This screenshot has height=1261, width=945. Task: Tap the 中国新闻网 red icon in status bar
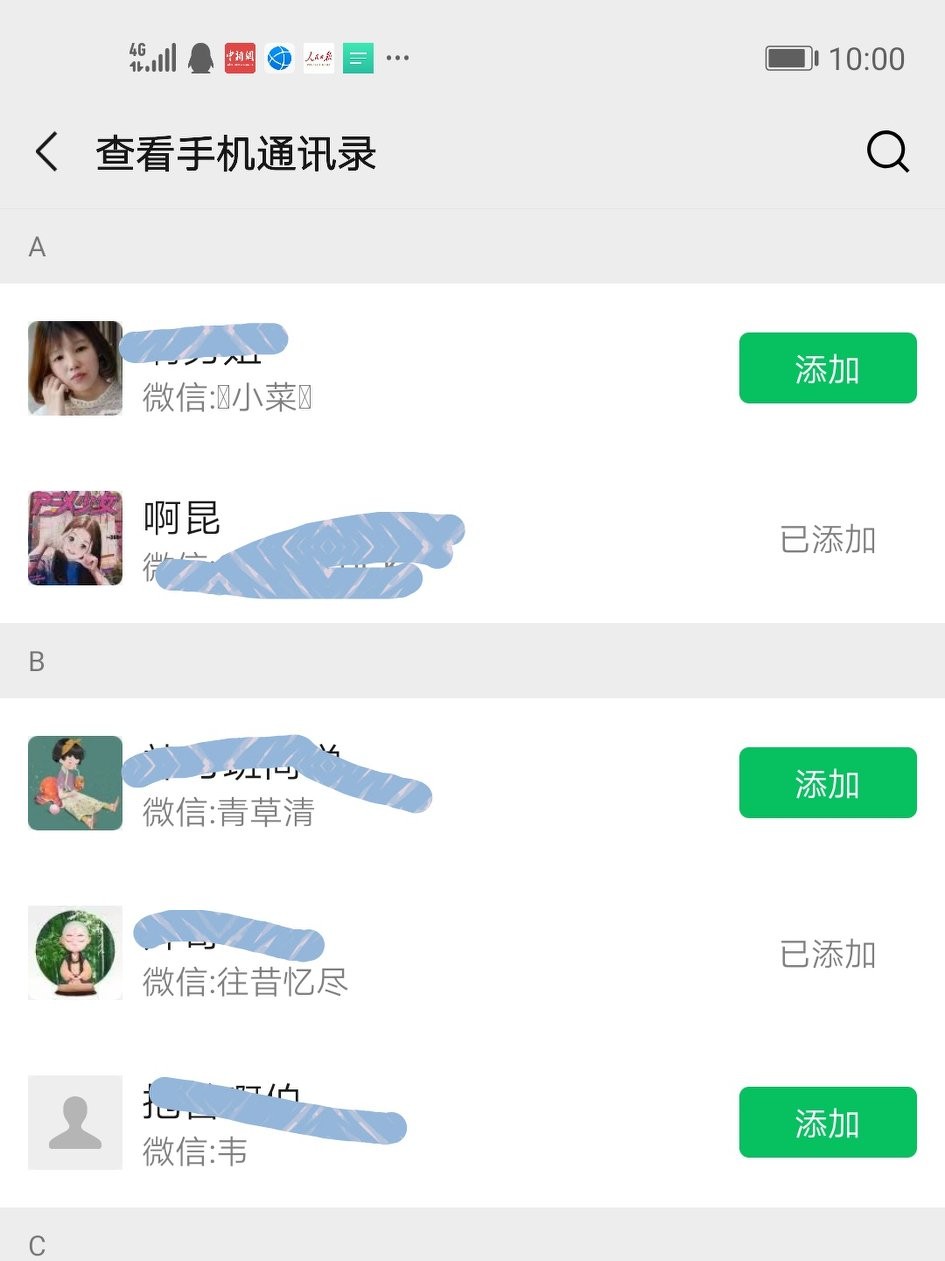(238, 58)
